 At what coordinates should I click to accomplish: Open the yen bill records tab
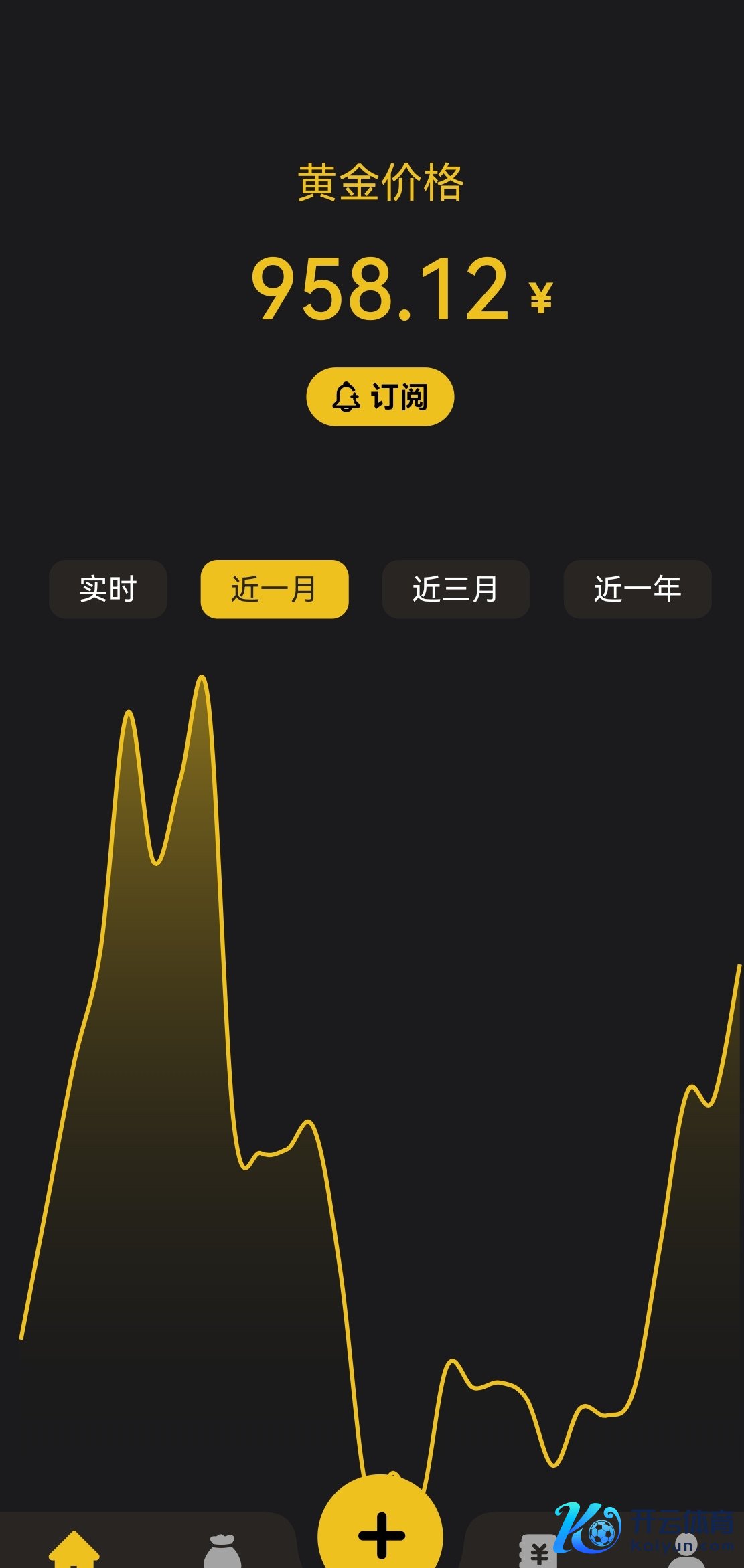click(538, 1551)
